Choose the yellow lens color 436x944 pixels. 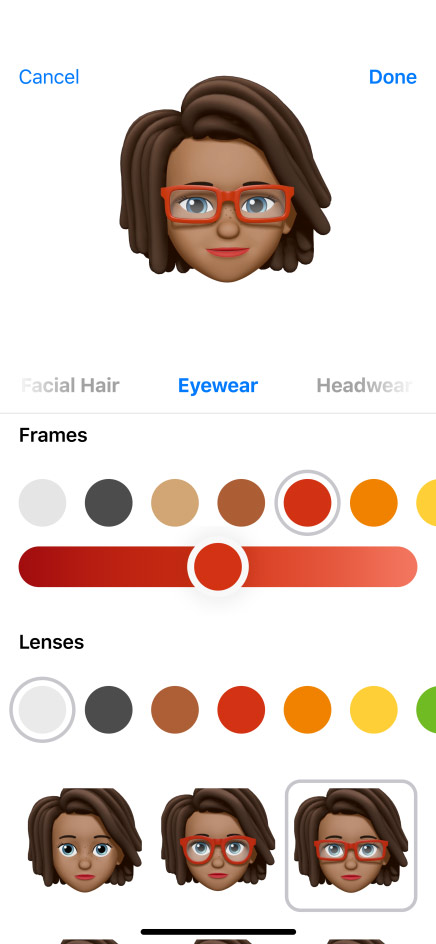374,710
